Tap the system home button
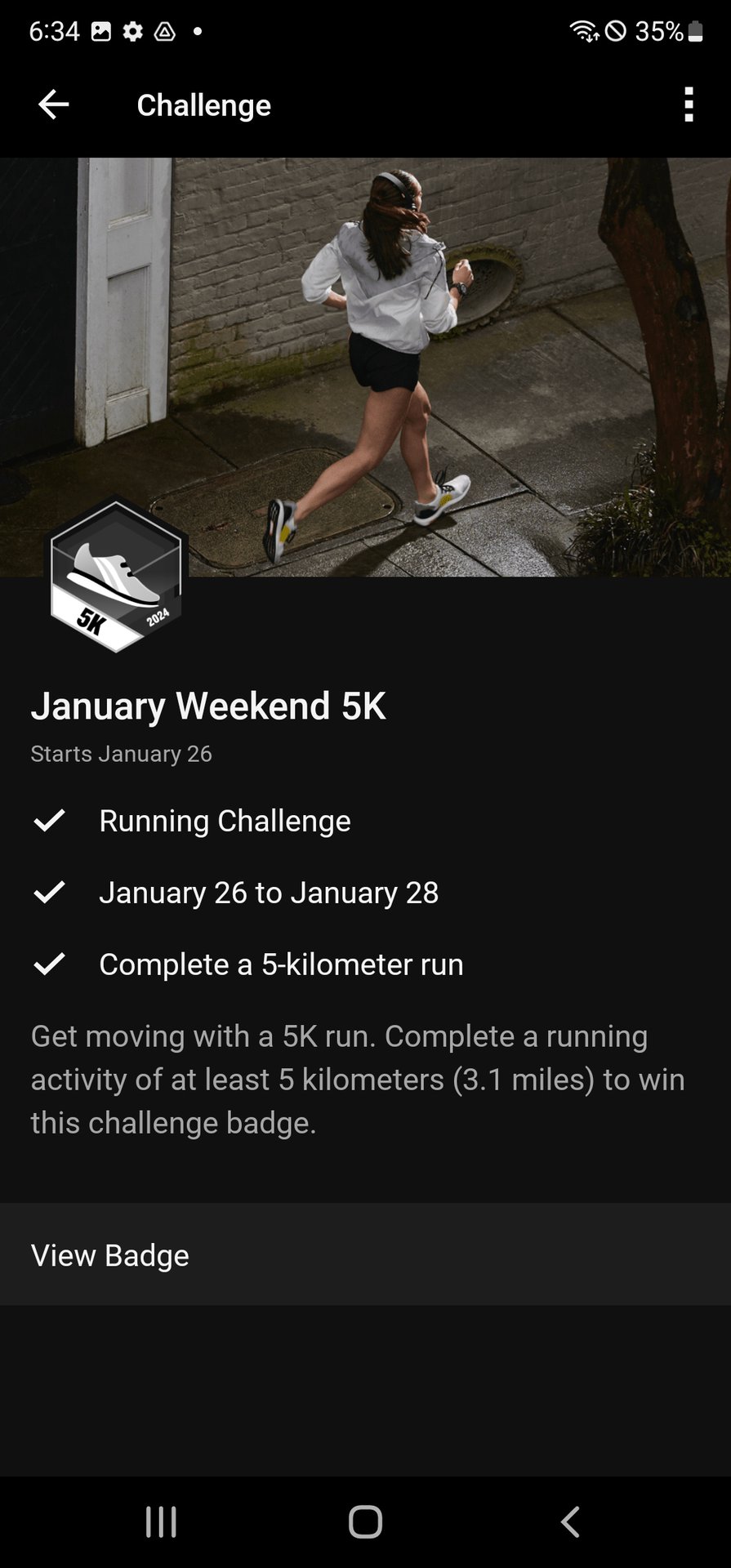 [x=365, y=1521]
